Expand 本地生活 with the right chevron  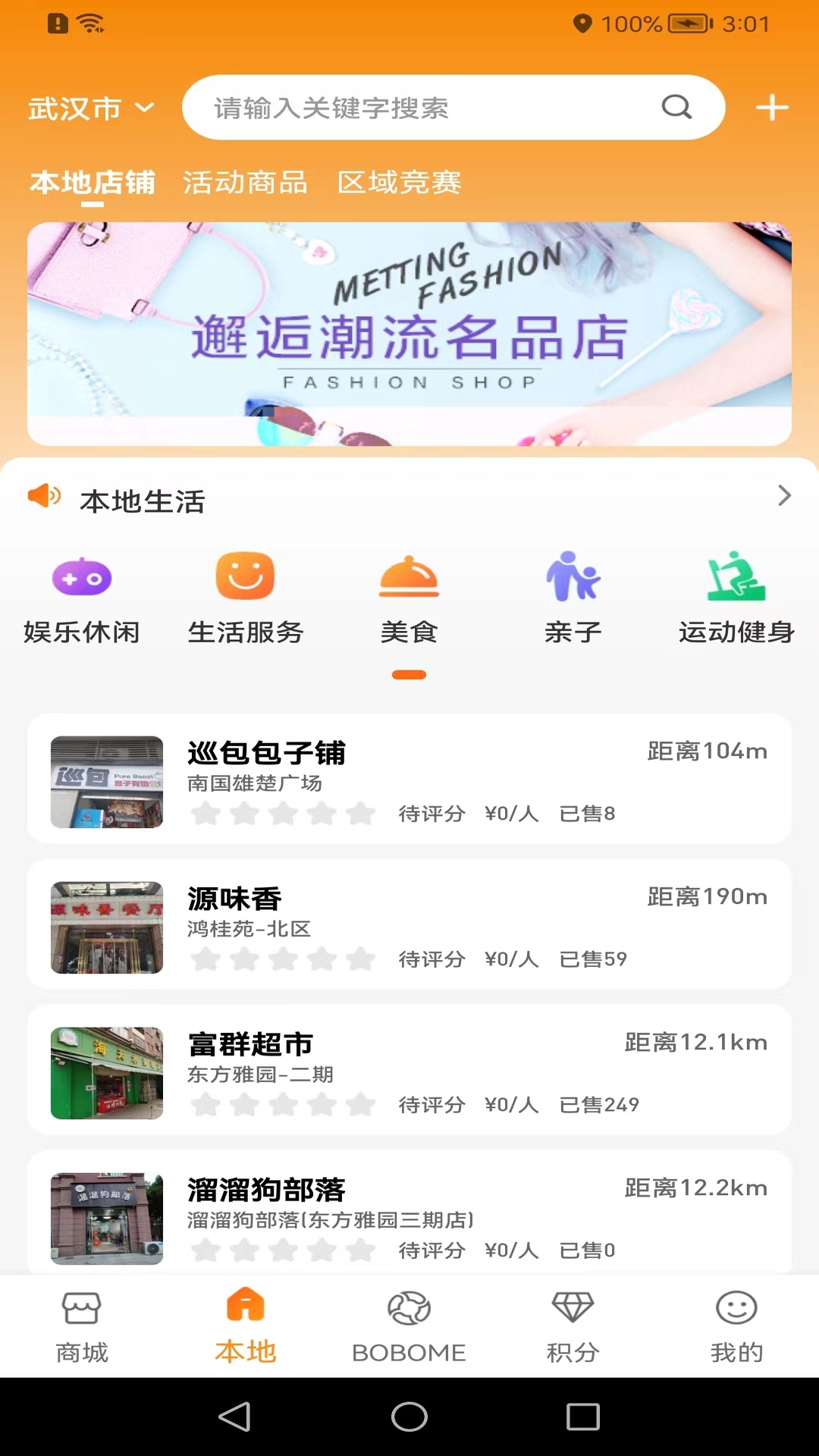784,496
